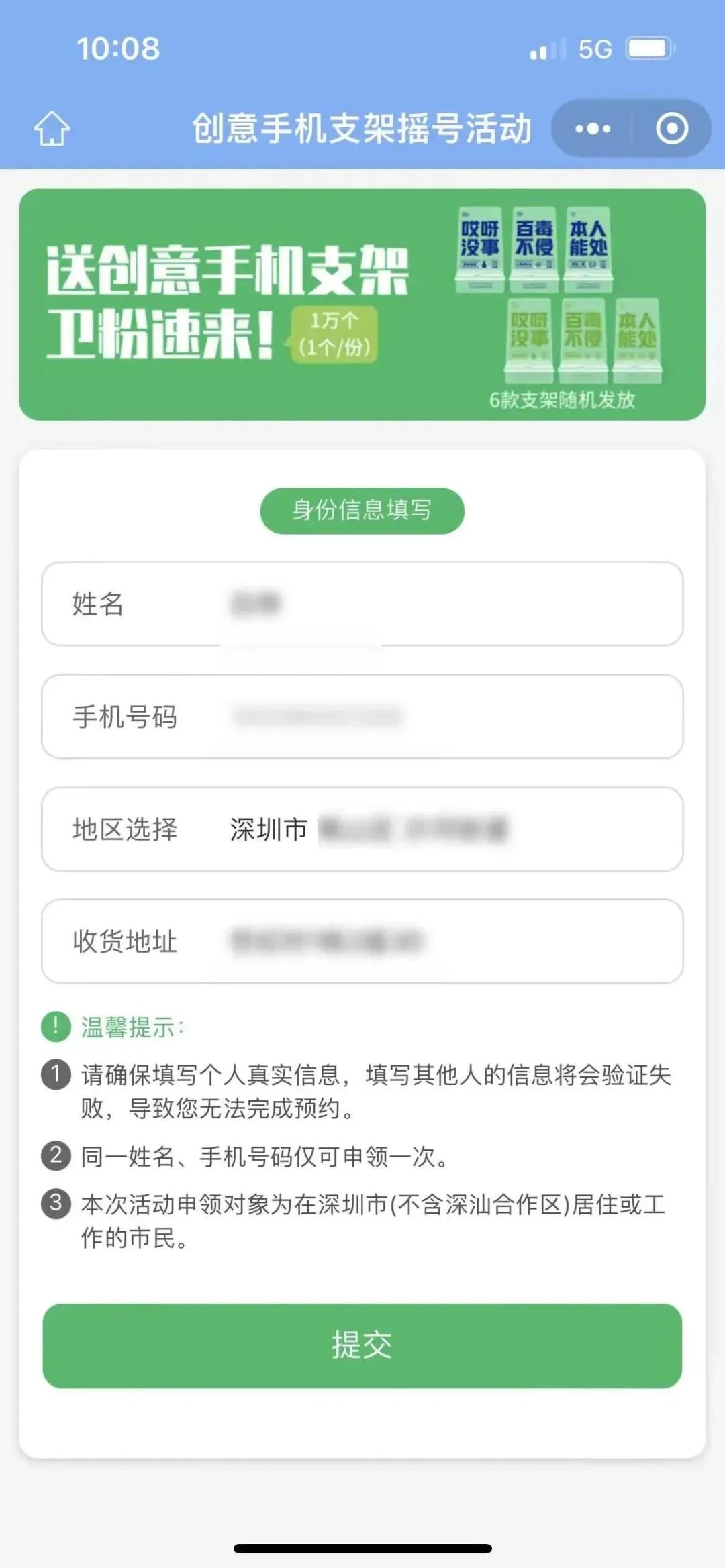Edit the 姓名 name field
The image size is (725, 1568).
pos(362,604)
